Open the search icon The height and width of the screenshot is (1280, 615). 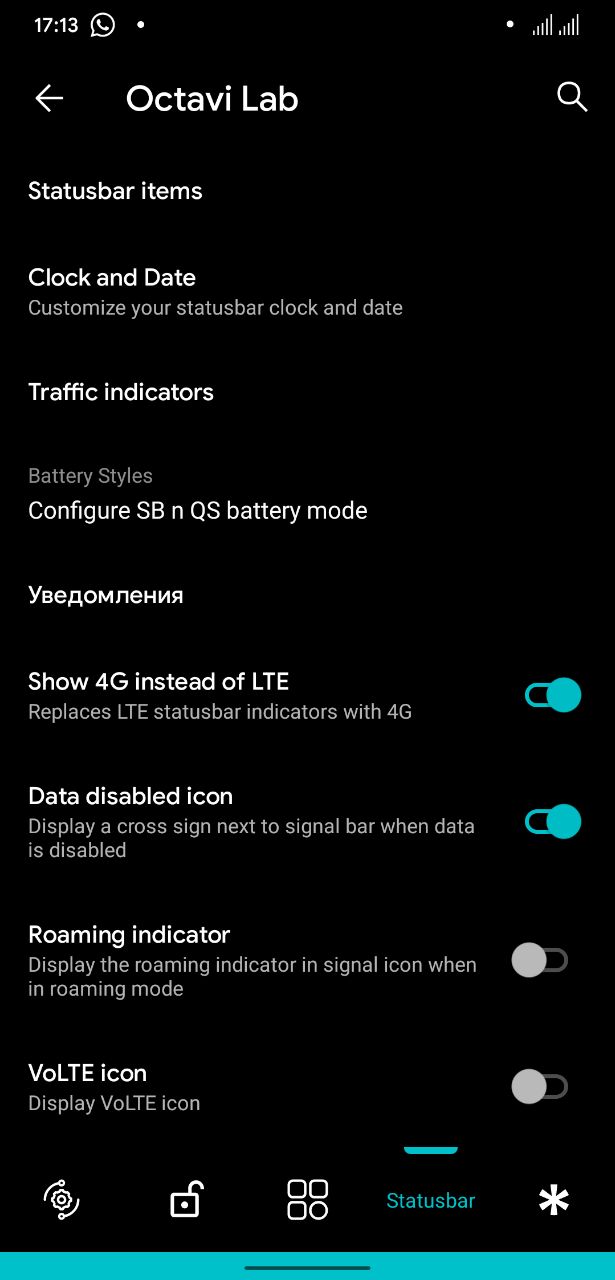[x=571, y=98]
